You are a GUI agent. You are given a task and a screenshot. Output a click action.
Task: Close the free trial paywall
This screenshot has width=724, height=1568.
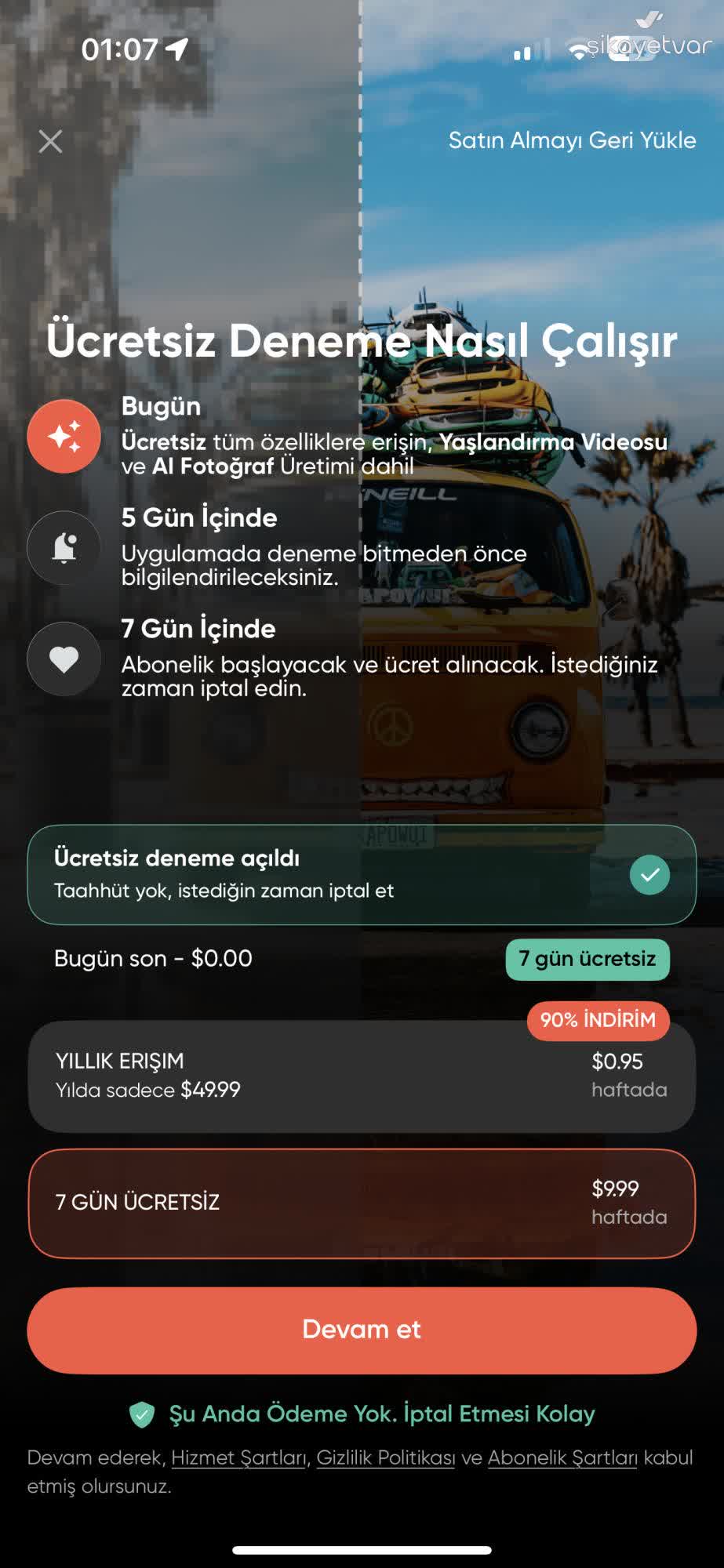pos(50,141)
